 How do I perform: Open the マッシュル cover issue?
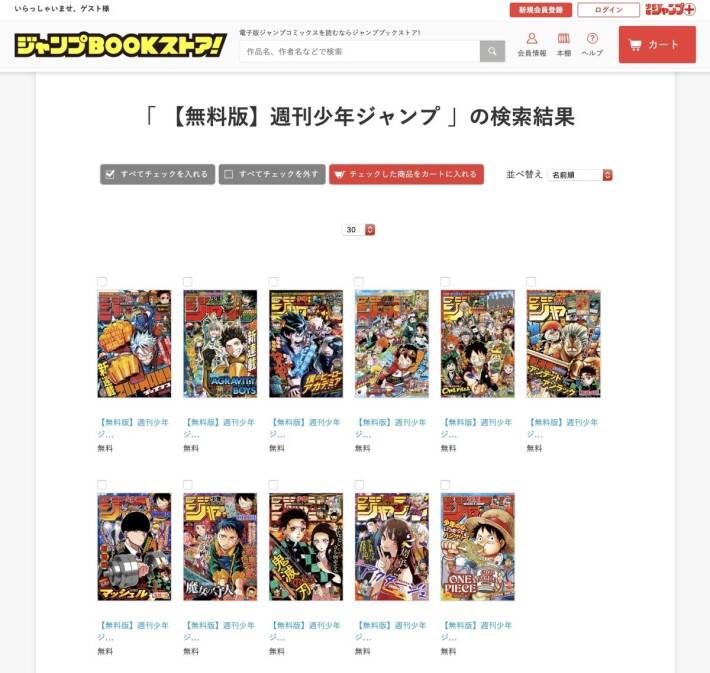(134, 546)
